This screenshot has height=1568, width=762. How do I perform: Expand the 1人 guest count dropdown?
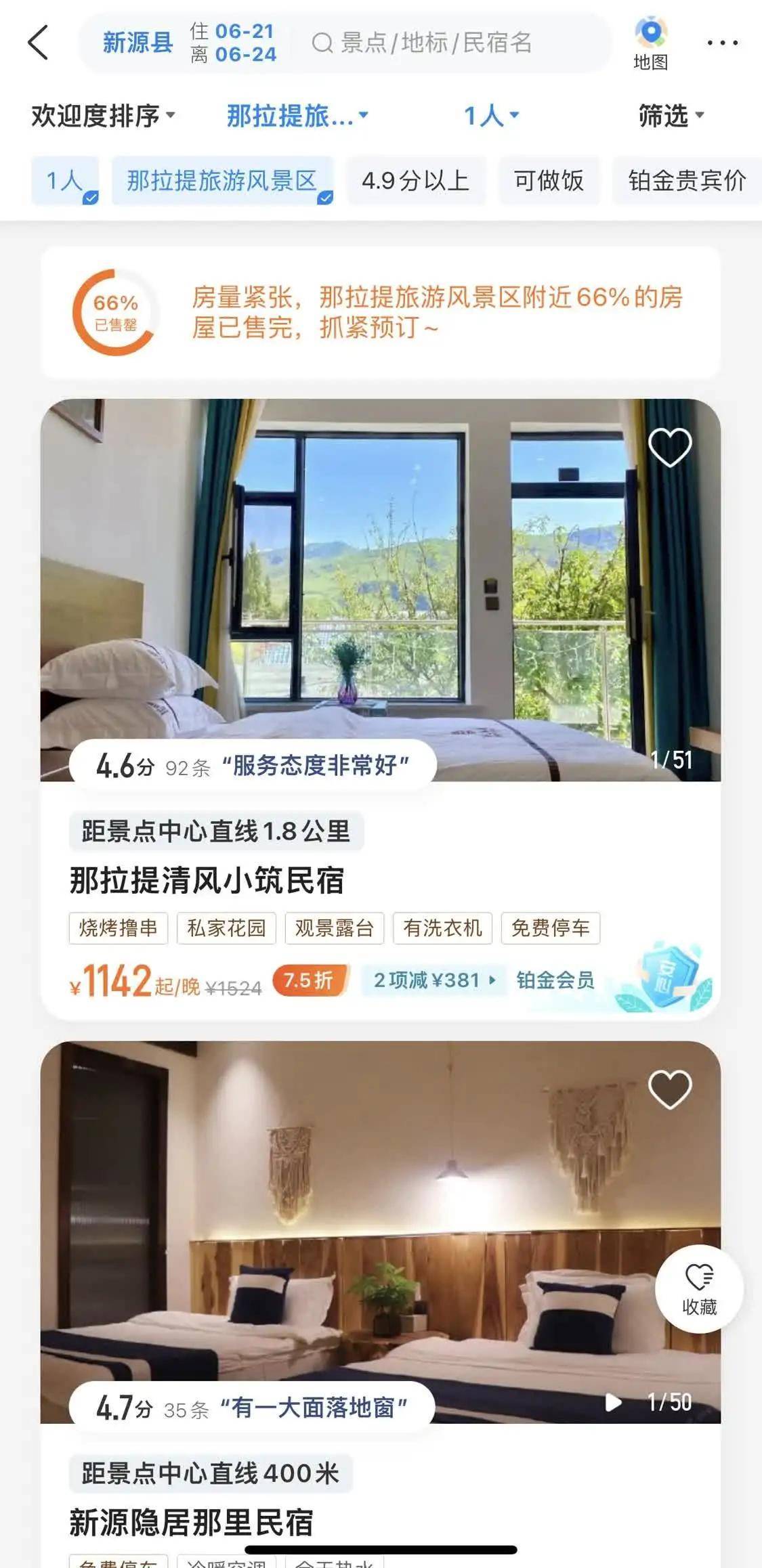491,116
